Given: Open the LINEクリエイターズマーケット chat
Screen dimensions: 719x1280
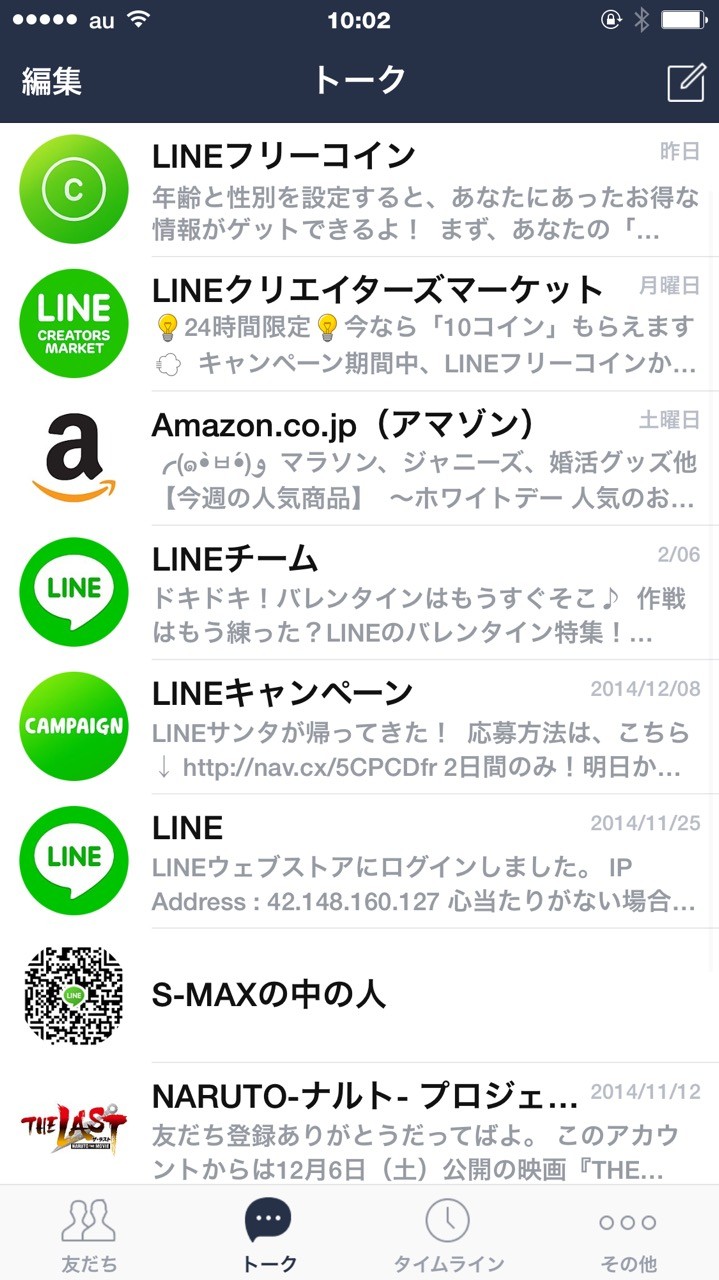Looking at the screenshot, I should 360,323.
